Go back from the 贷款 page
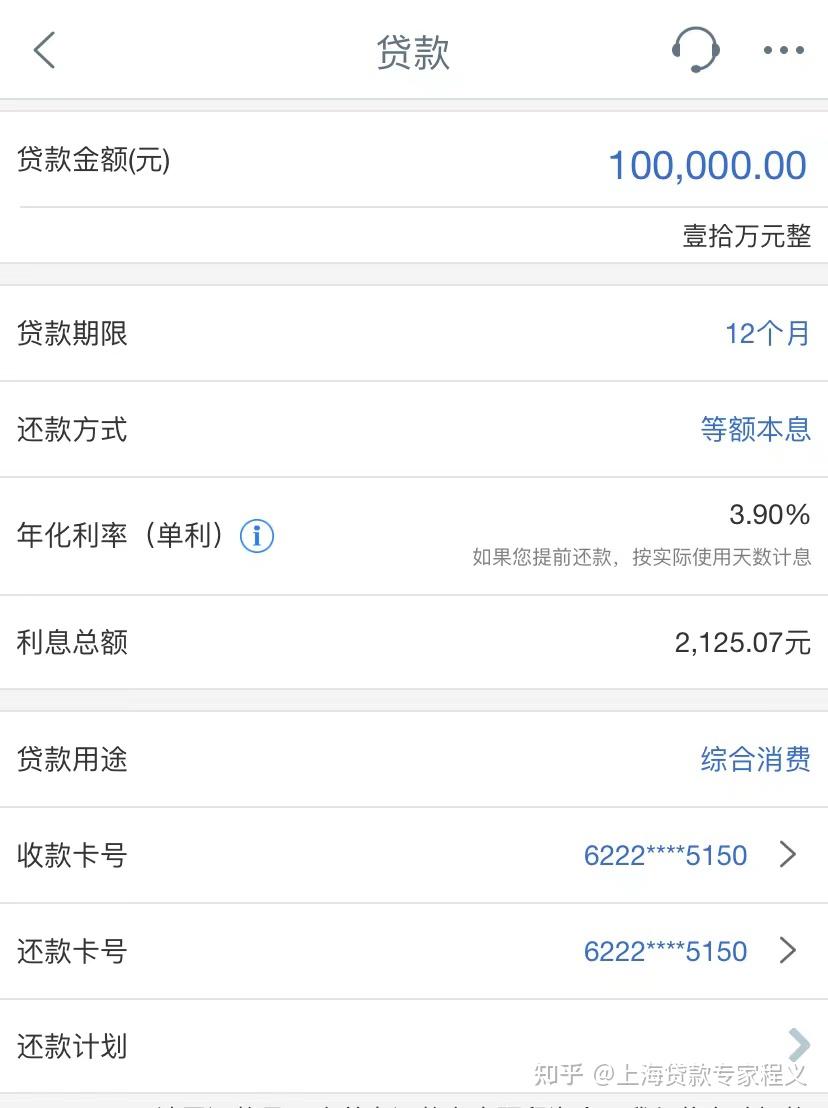Viewport: 828px width, 1108px height. click(44, 50)
